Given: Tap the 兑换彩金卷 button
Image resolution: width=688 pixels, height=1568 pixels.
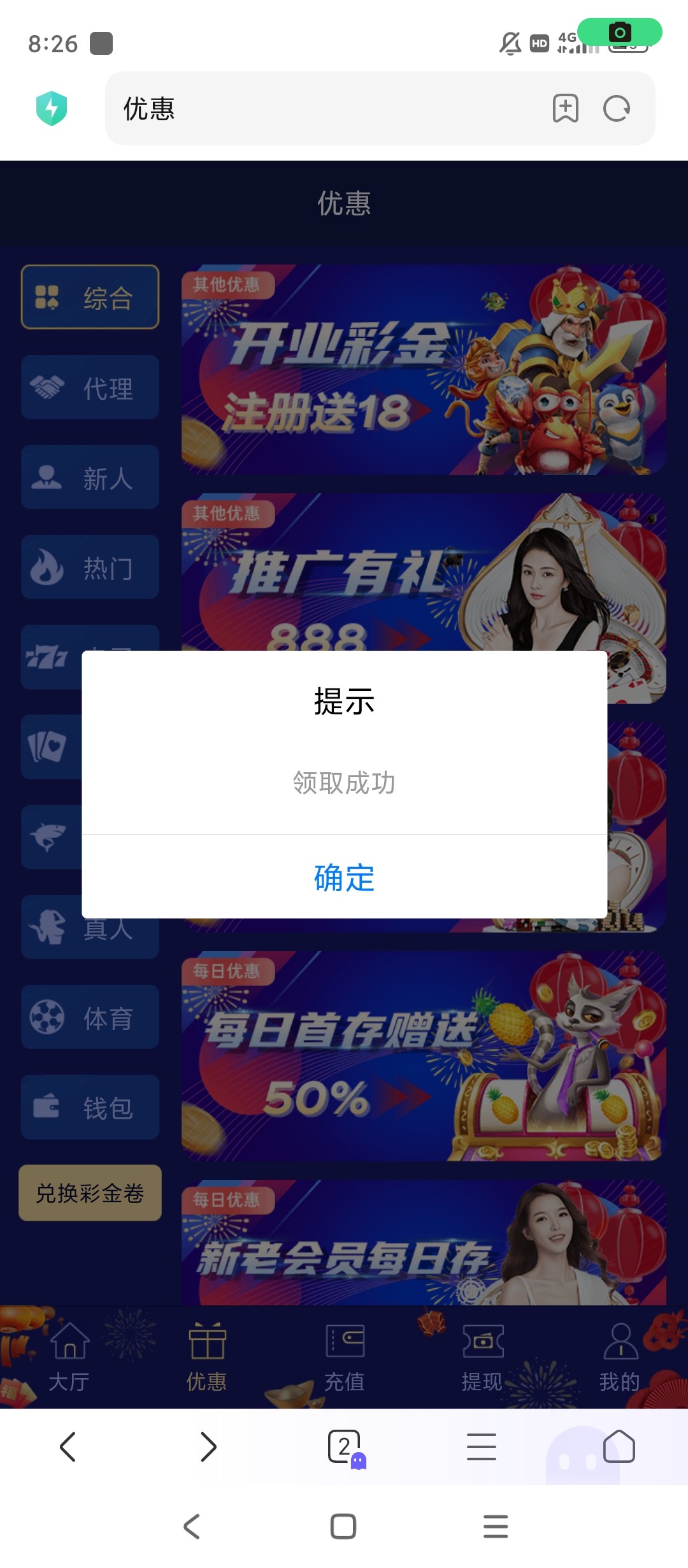Looking at the screenshot, I should [x=90, y=1193].
